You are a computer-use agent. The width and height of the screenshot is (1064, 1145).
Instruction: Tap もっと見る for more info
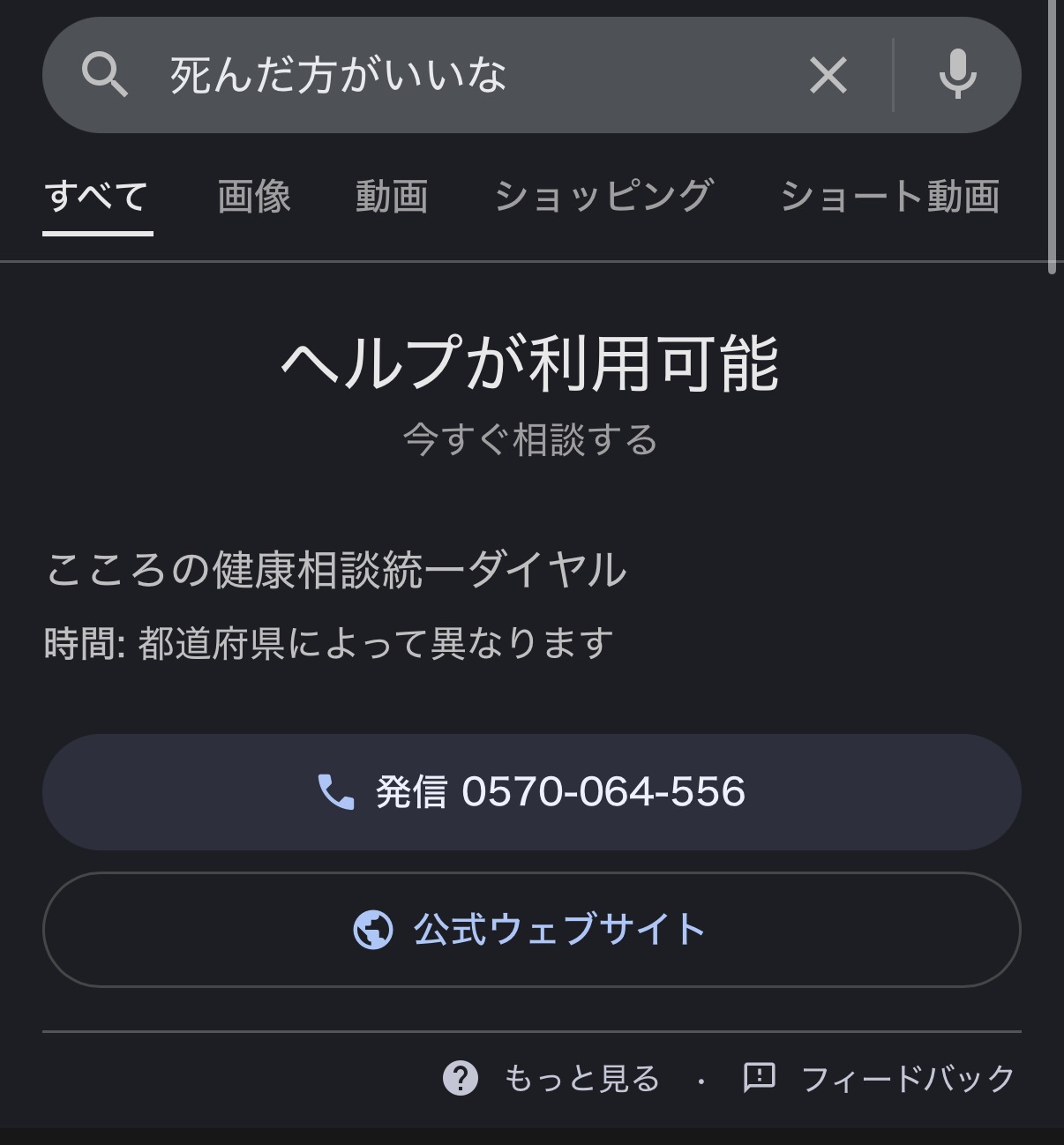tap(552, 1078)
